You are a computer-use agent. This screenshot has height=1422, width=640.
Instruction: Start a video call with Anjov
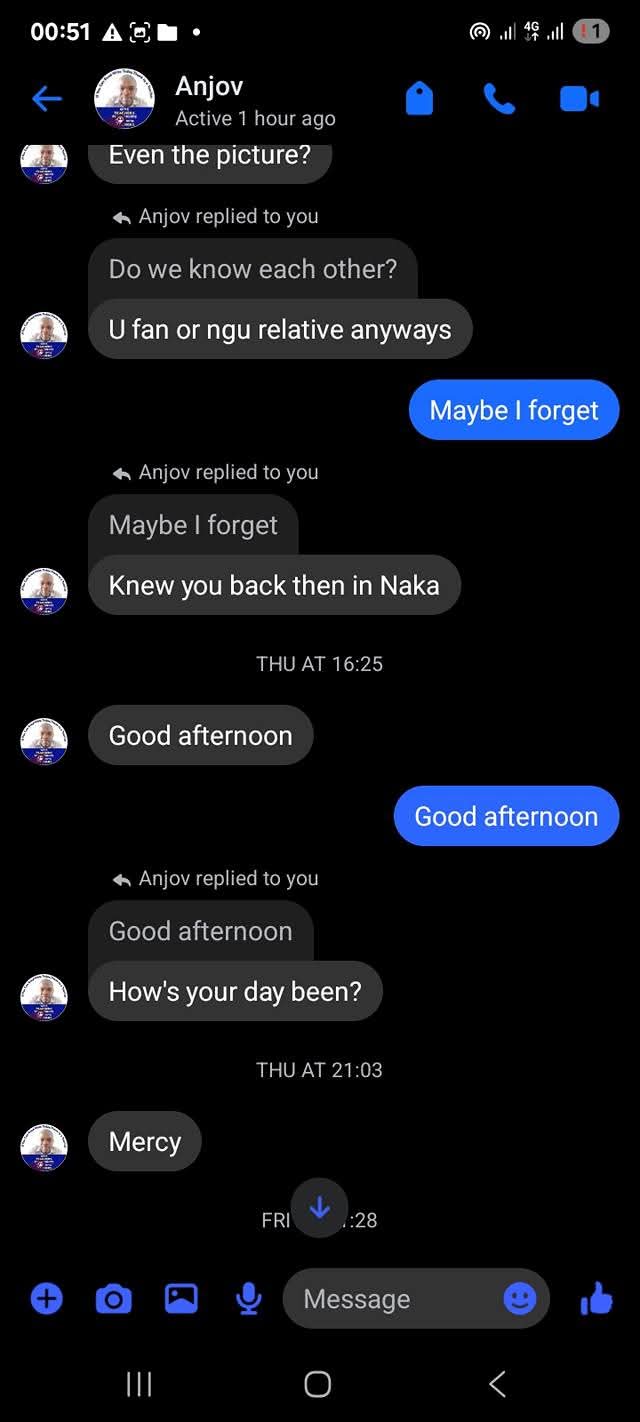click(x=579, y=98)
